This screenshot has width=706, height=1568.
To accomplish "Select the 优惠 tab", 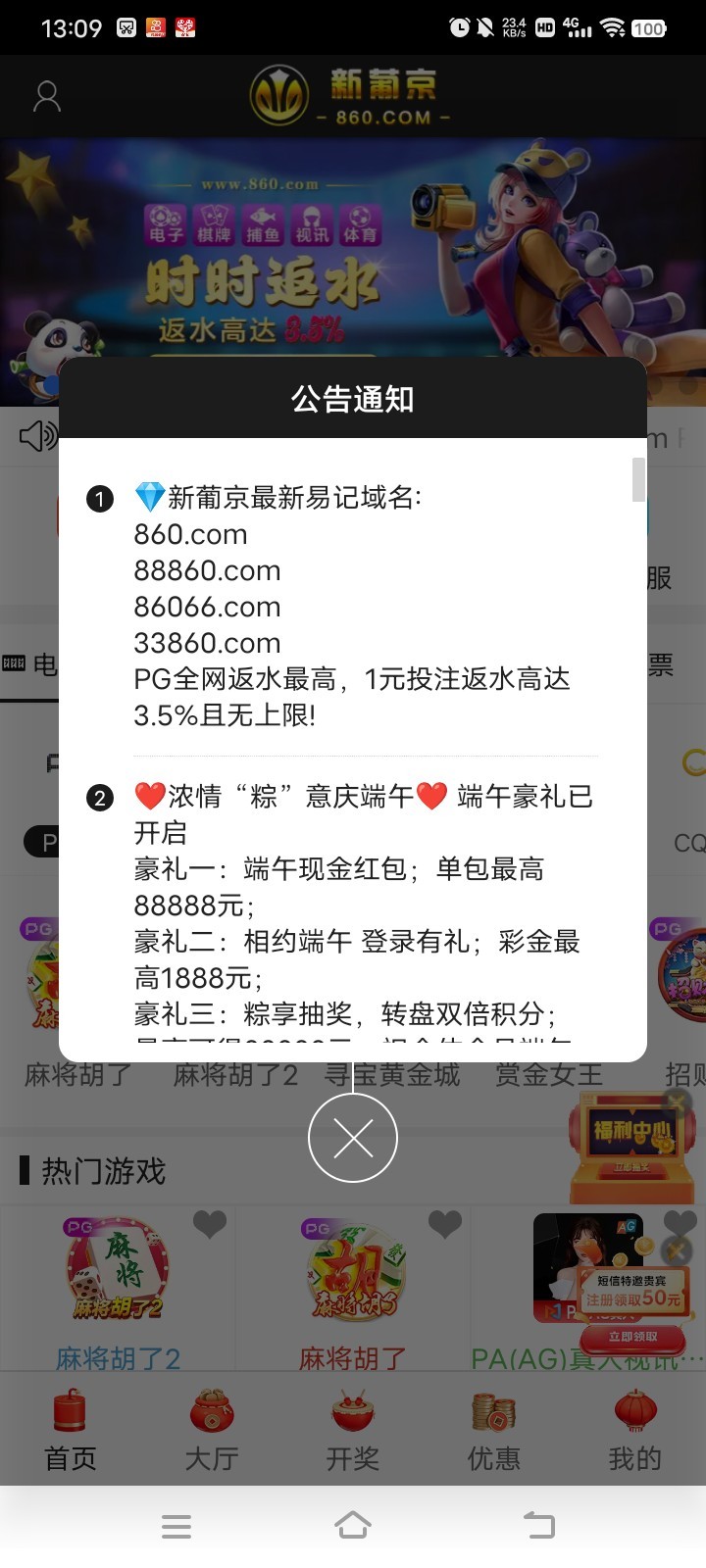I will coord(494,1431).
